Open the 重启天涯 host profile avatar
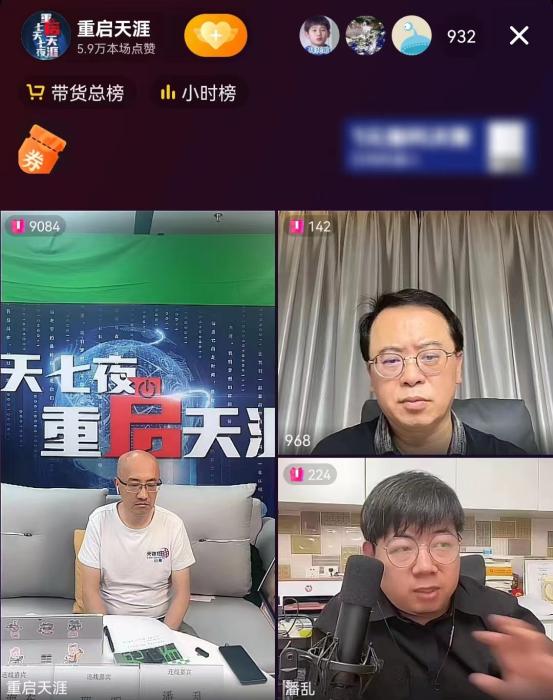 point(46,36)
